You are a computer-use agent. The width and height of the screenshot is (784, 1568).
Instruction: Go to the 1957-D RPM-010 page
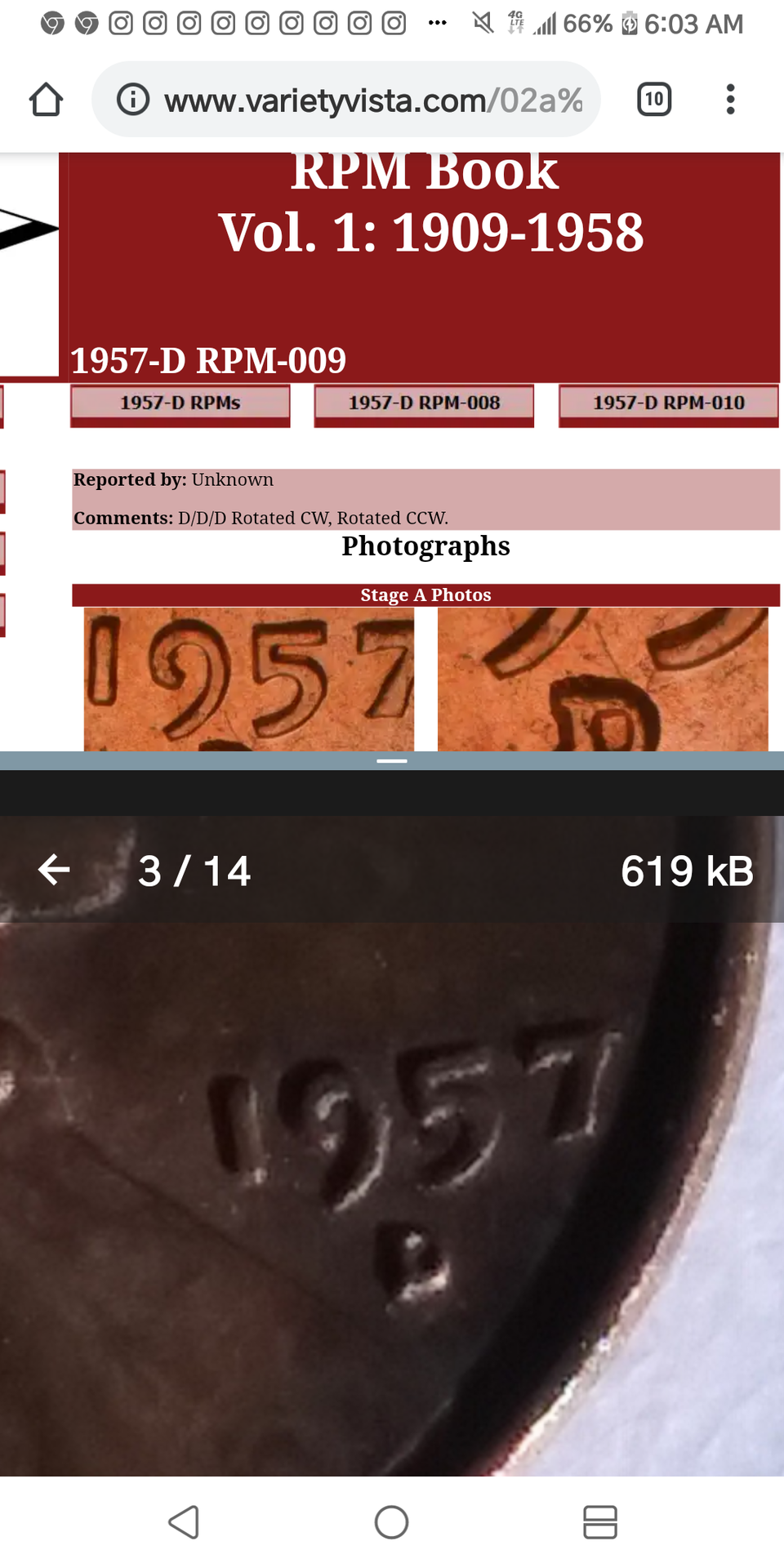click(x=668, y=403)
